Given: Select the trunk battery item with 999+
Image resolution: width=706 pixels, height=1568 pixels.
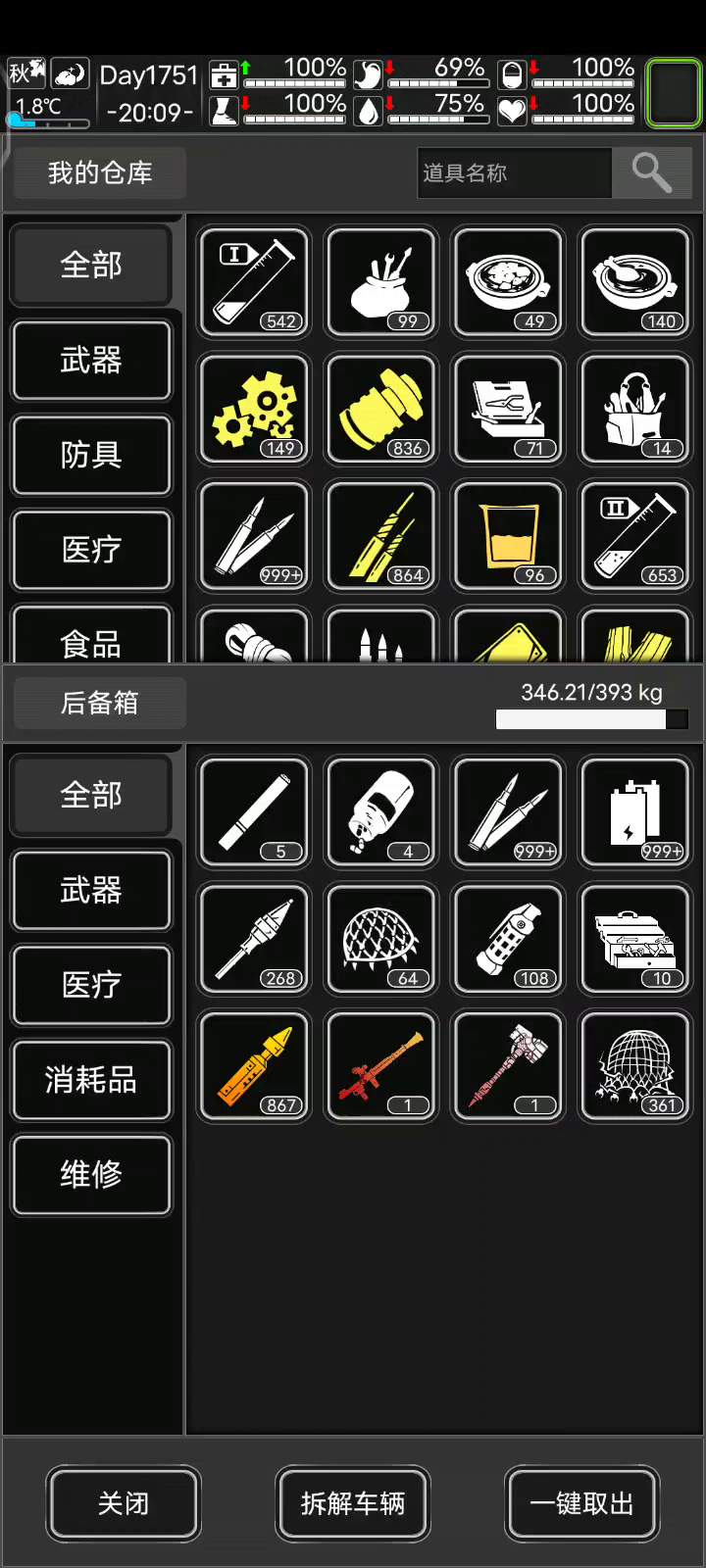Looking at the screenshot, I should [635, 812].
